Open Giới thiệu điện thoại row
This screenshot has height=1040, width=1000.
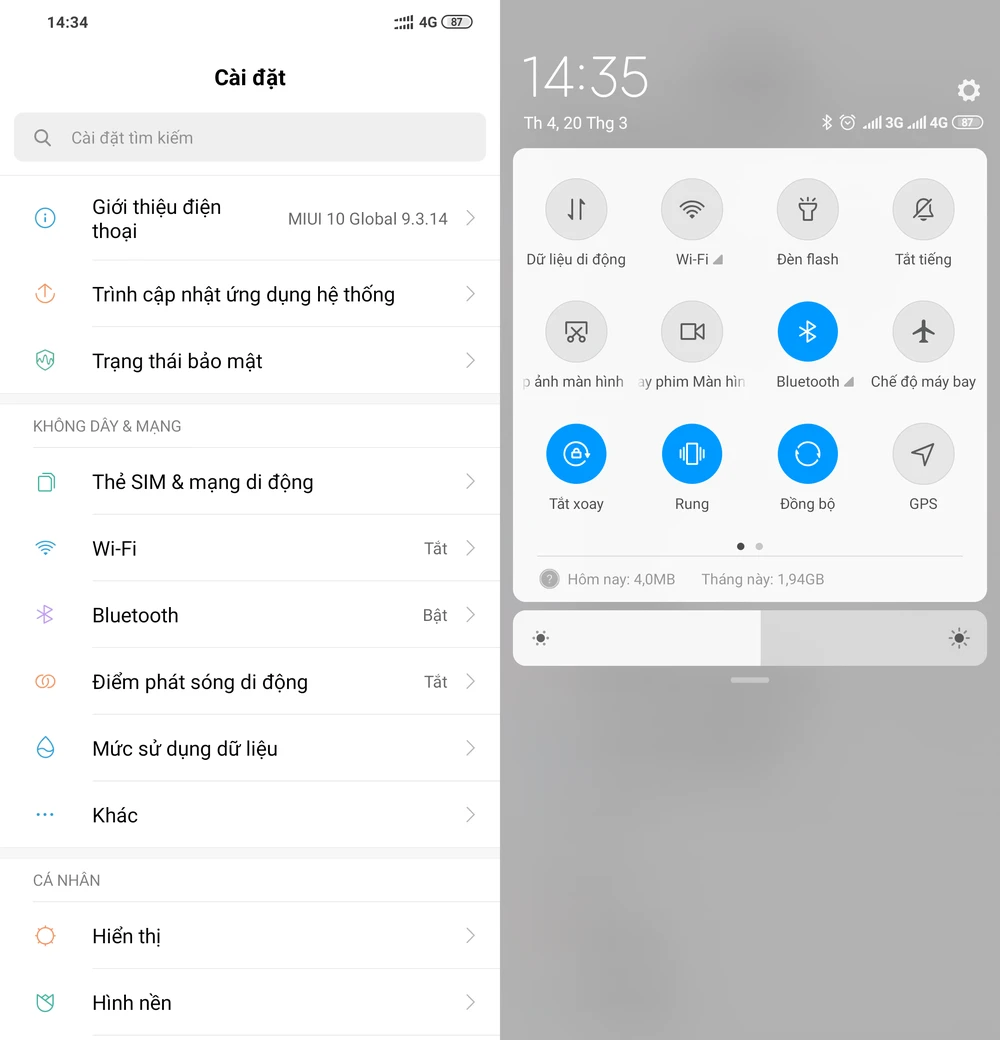tap(250, 218)
